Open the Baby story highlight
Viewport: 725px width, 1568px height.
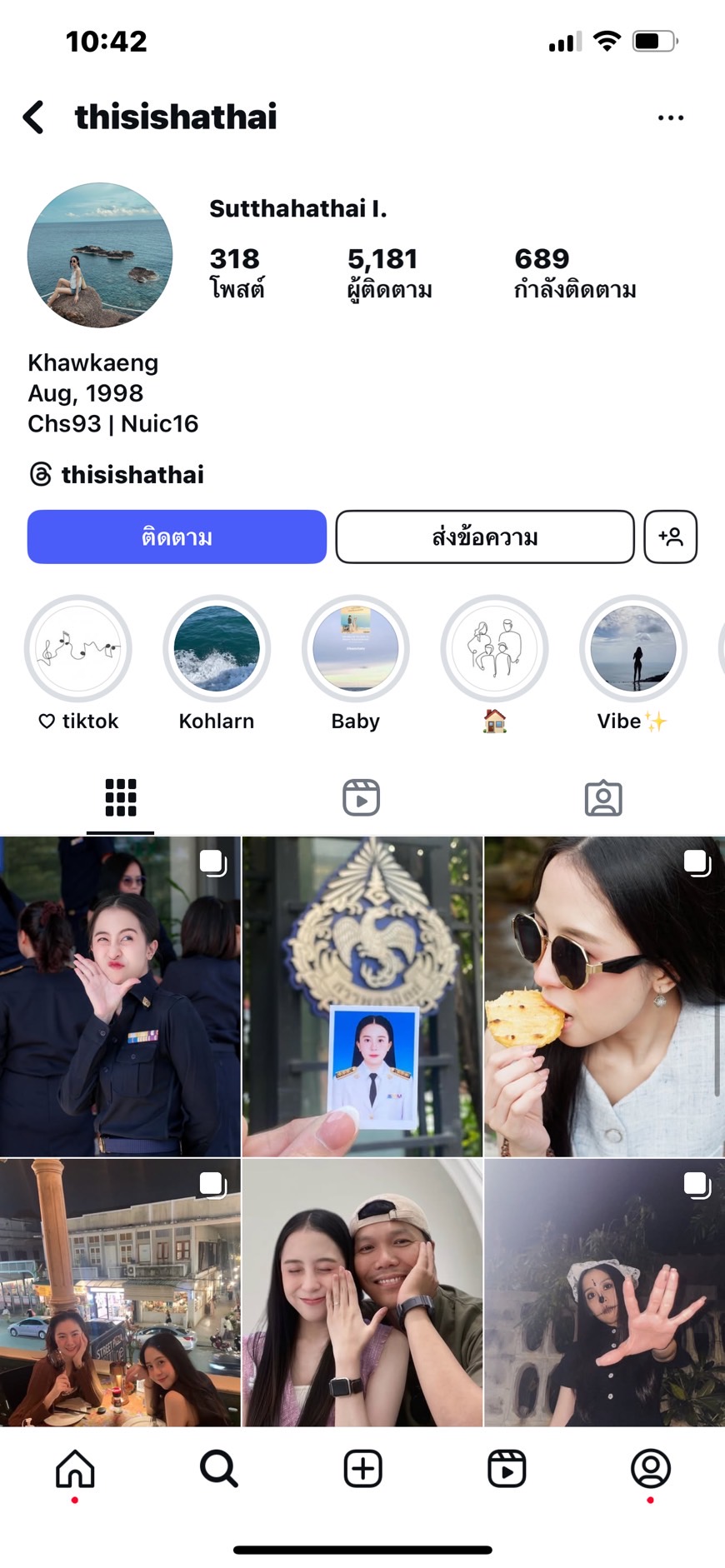[356, 648]
